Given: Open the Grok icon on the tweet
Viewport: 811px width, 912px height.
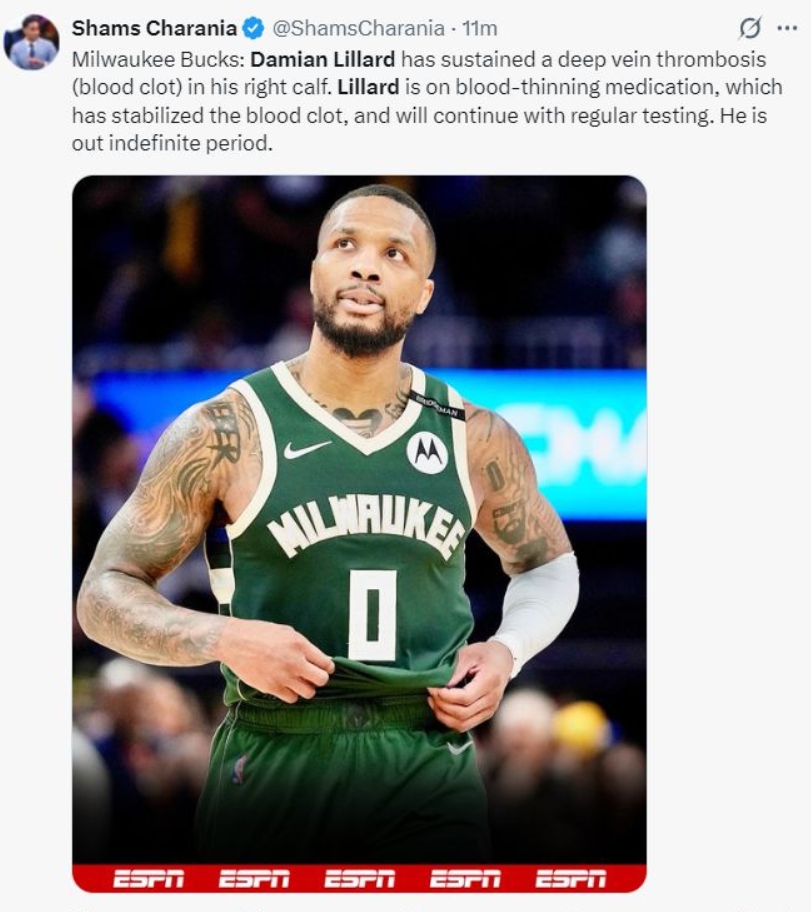Looking at the screenshot, I should pos(748,28).
